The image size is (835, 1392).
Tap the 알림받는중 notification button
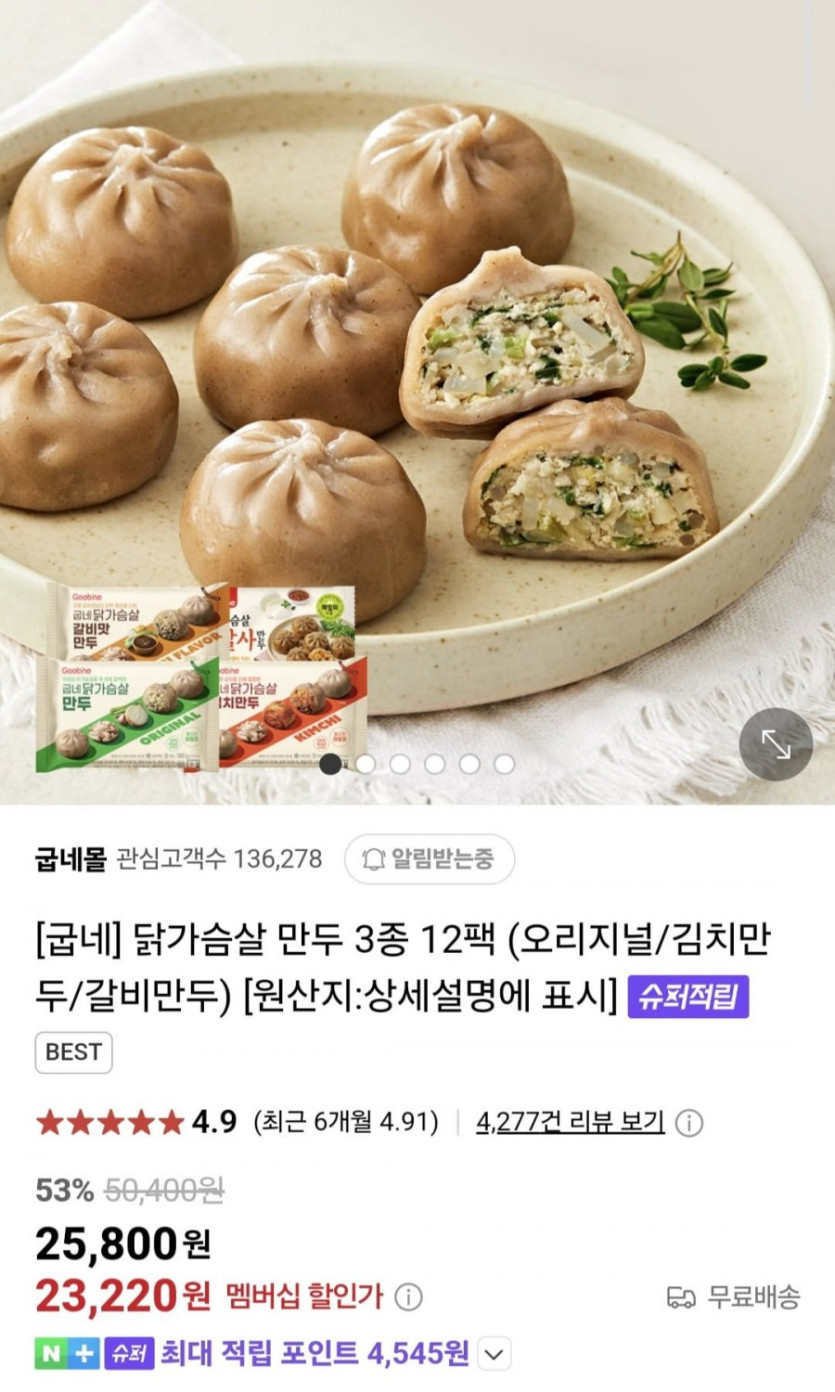[429, 859]
